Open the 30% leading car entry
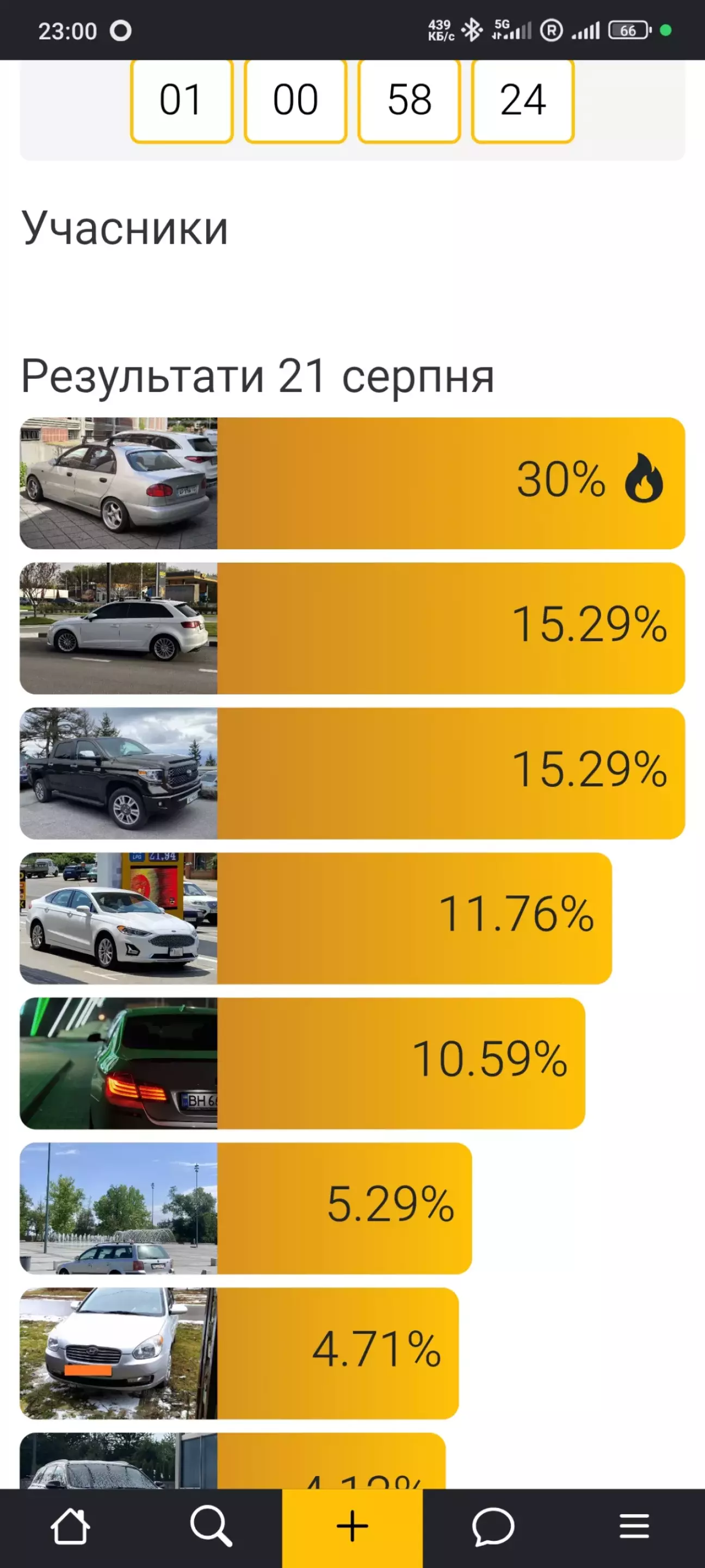This screenshot has height=1568, width=705. [352, 483]
